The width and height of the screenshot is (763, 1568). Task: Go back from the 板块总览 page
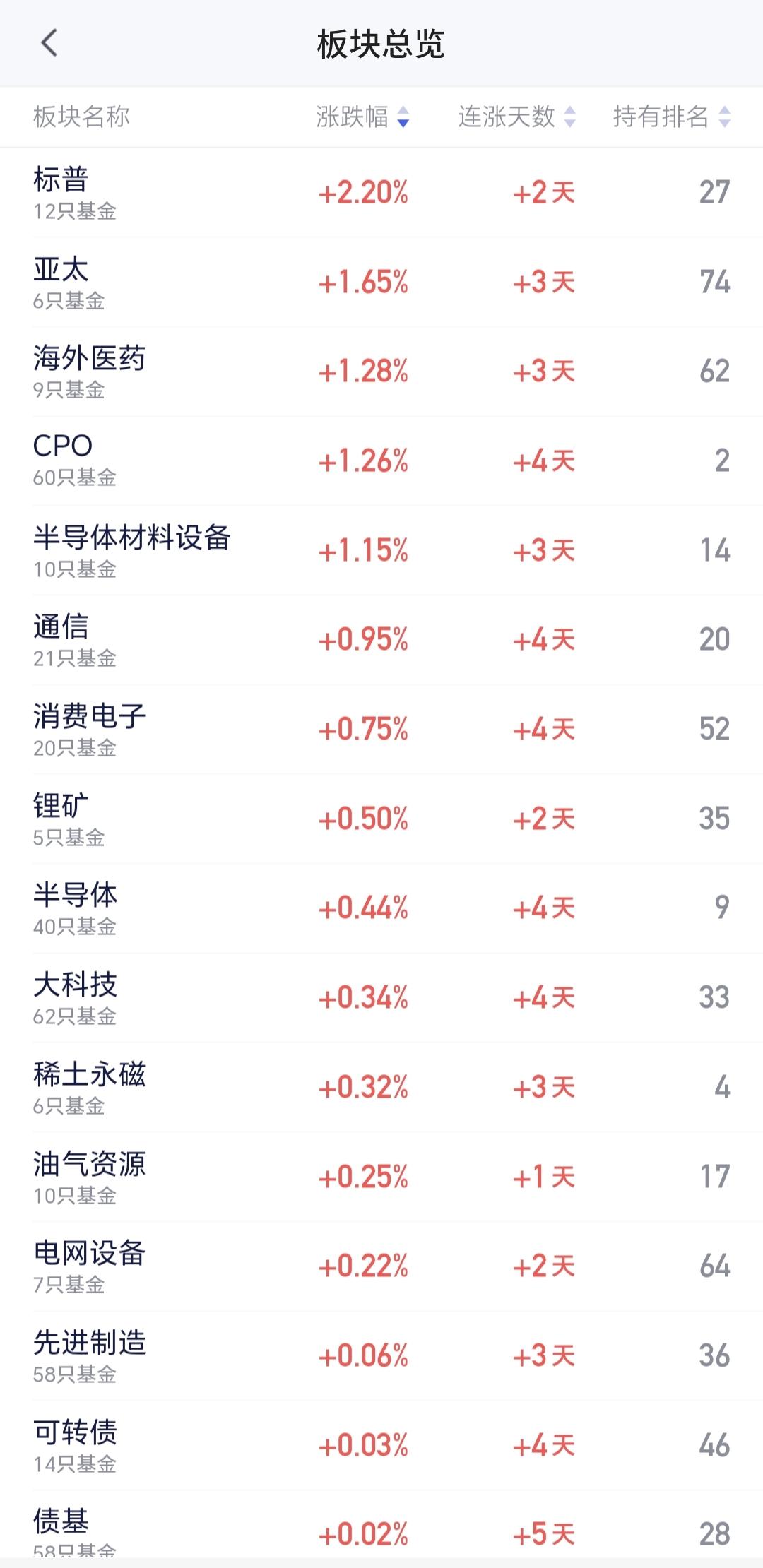(49, 43)
